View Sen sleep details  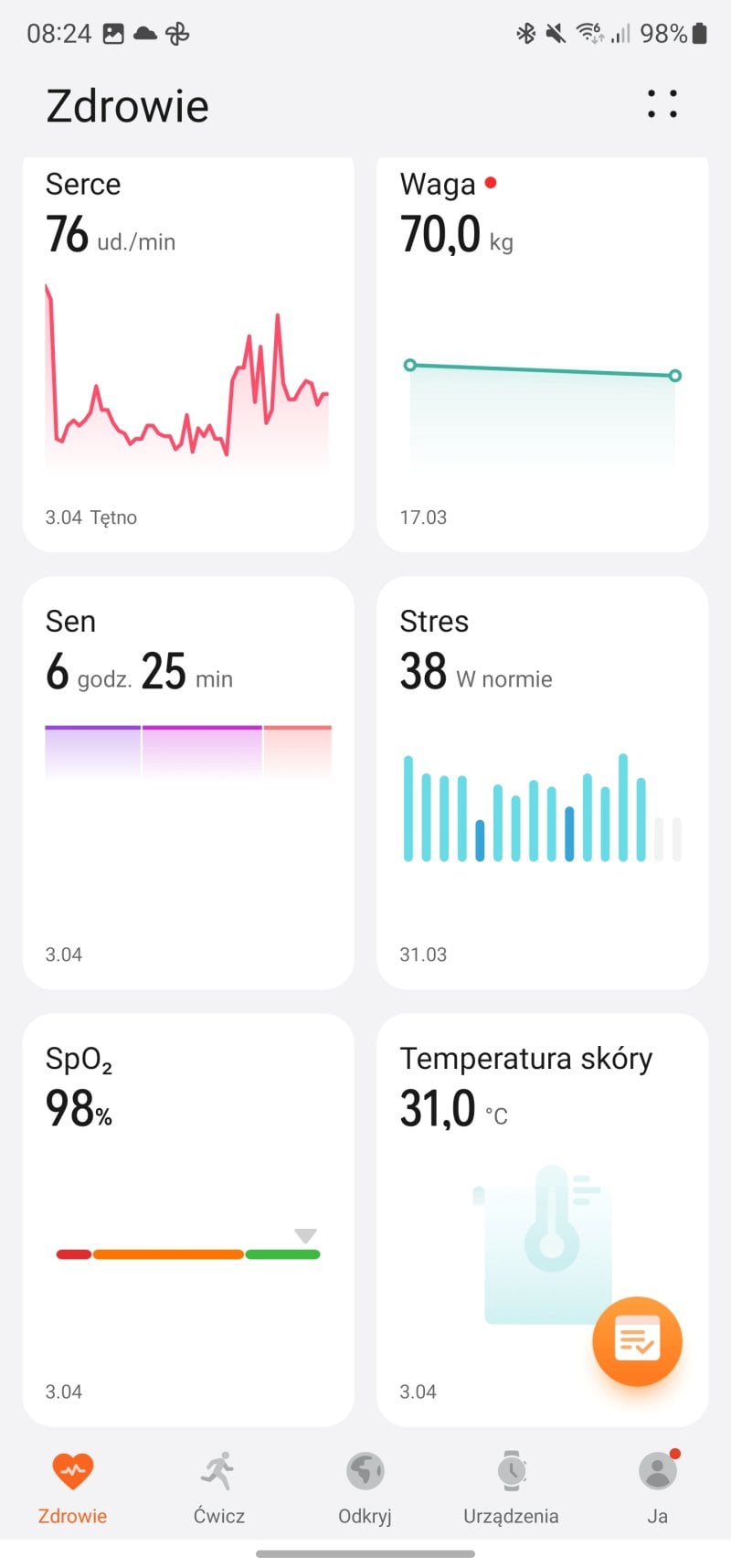[187, 782]
